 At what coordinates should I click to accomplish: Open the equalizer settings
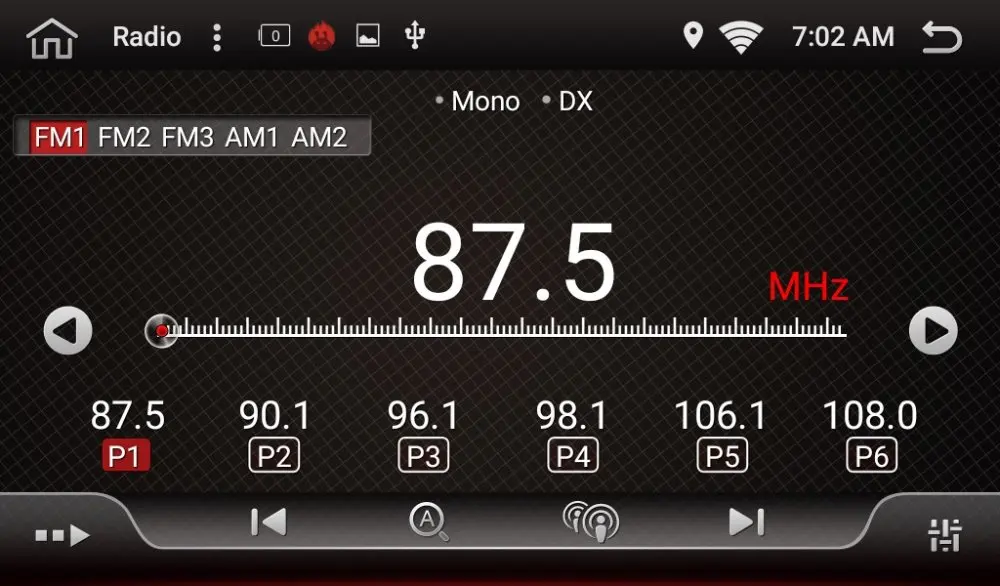click(945, 535)
